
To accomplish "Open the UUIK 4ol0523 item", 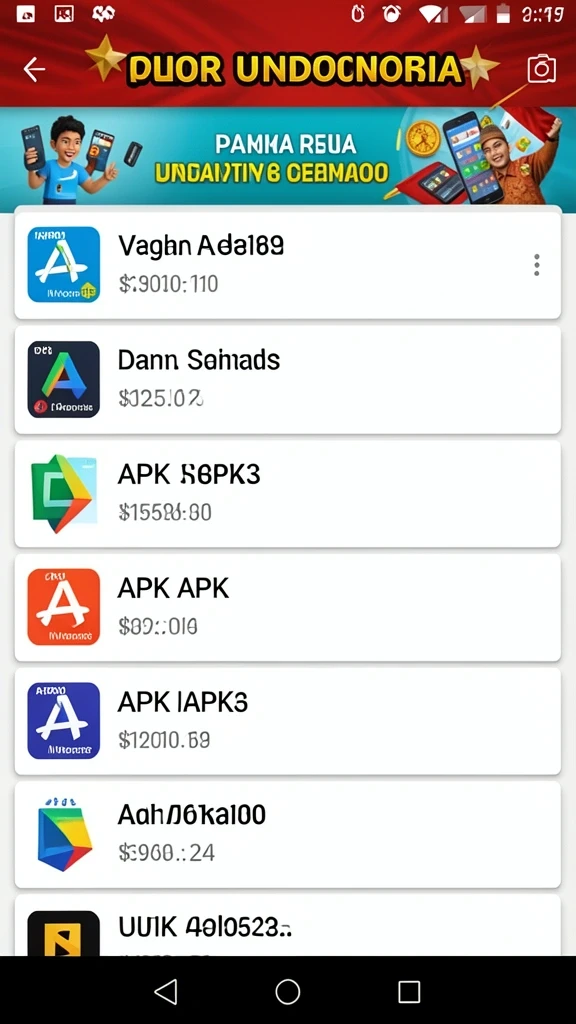I will click(288, 925).
